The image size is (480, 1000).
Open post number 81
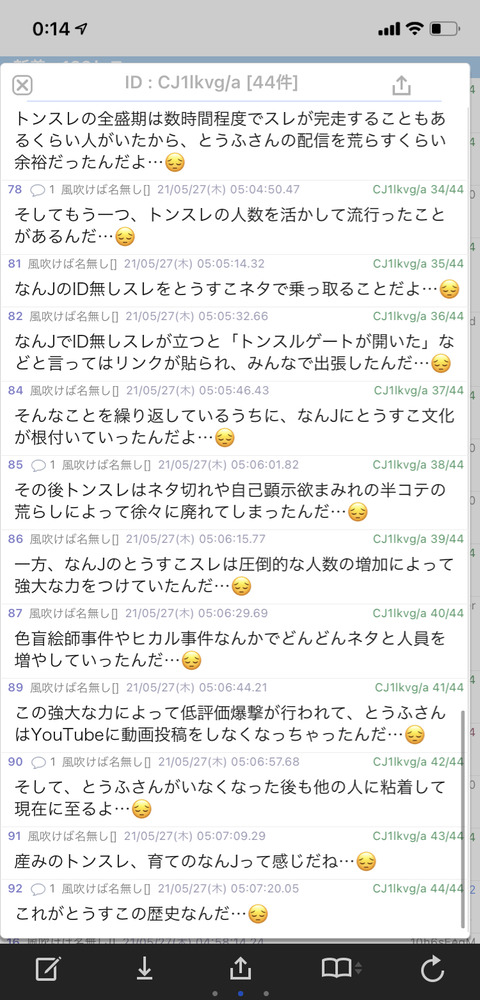tap(15, 263)
